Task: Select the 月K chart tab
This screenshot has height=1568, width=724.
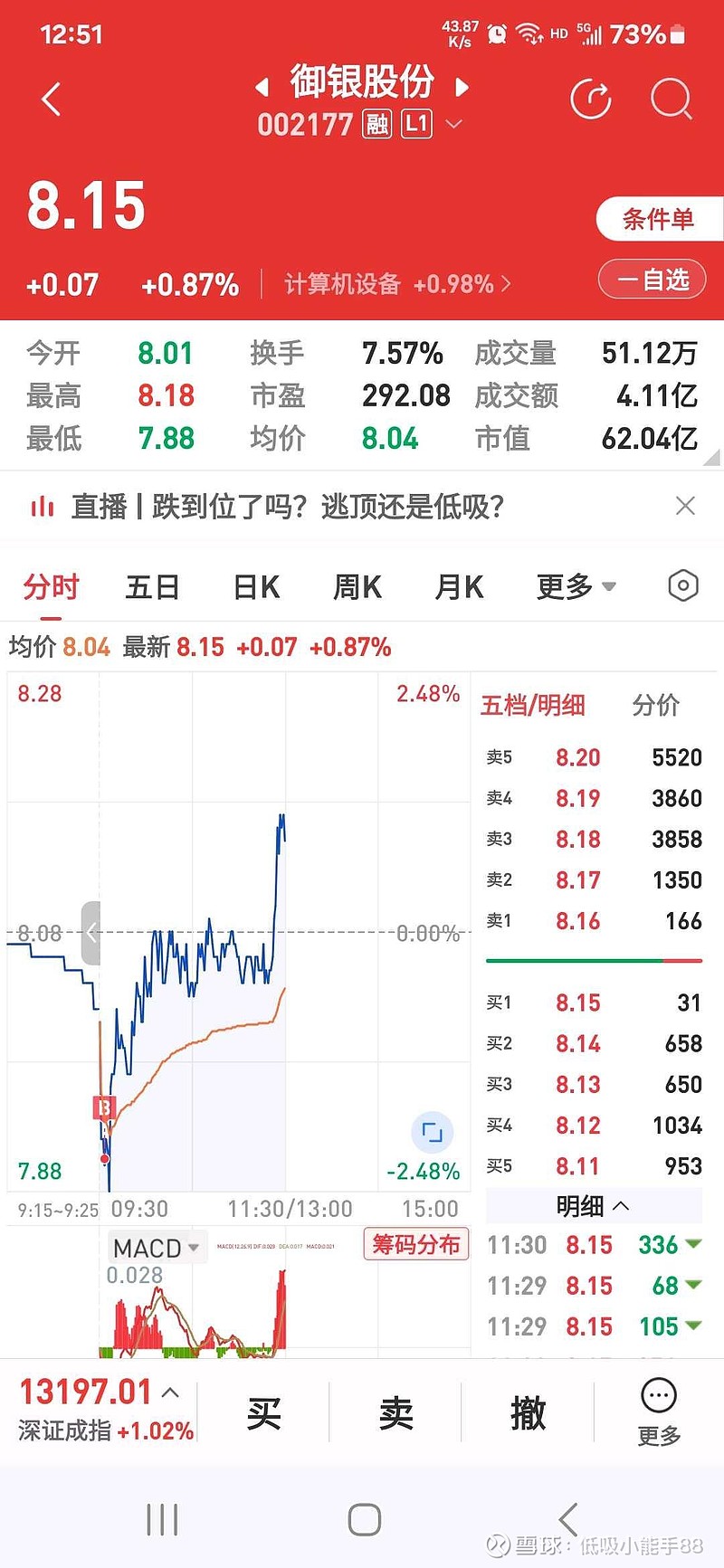Action: (459, 587)
